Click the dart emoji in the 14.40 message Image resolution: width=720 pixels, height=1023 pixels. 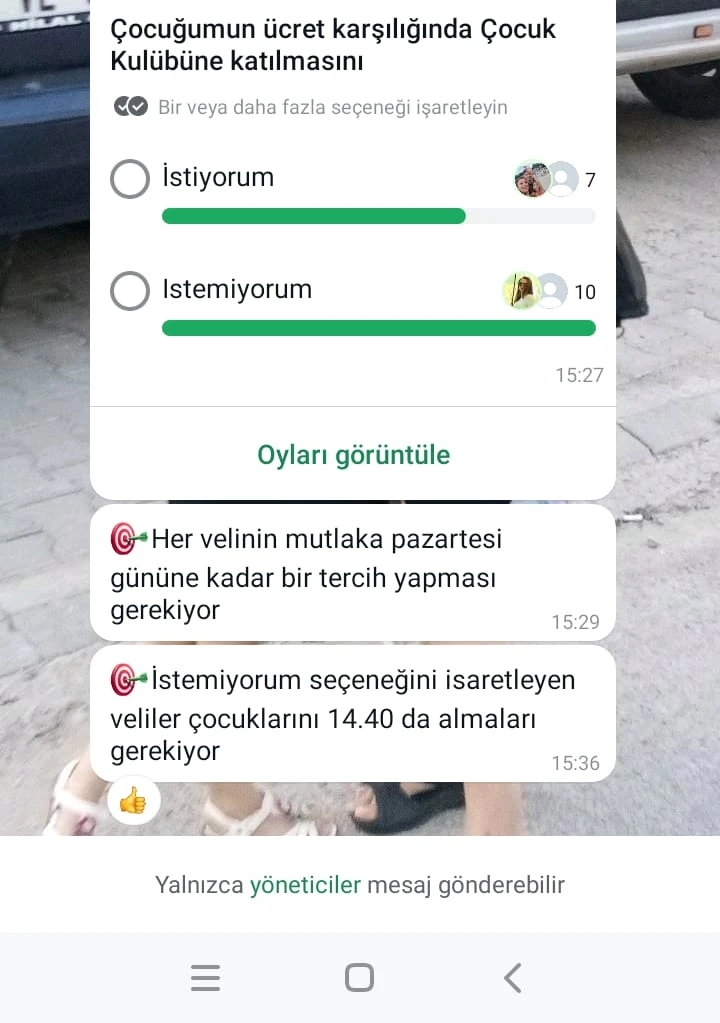(127, 678)
